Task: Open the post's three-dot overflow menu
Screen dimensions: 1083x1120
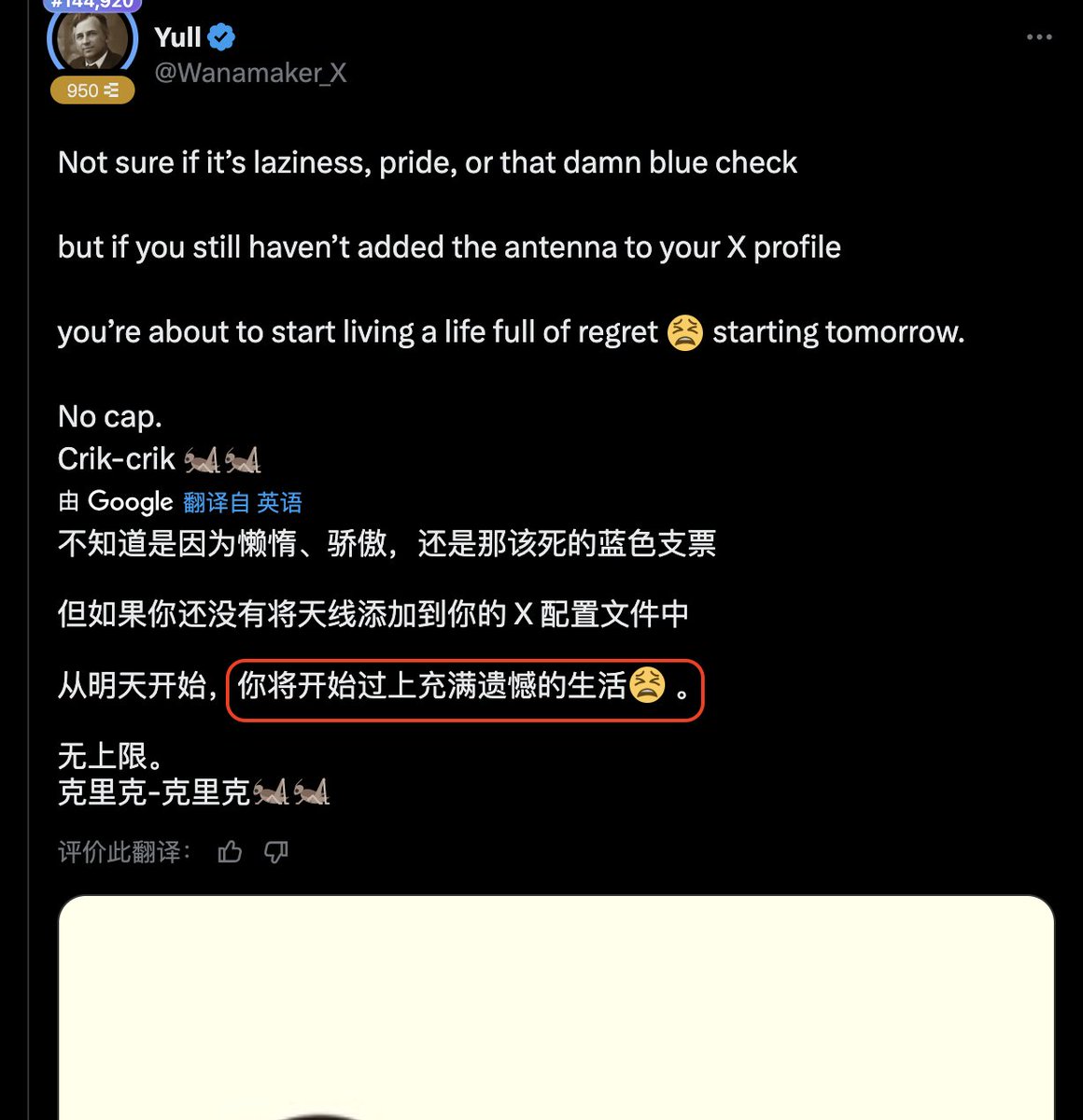Action: [1038, 37]
